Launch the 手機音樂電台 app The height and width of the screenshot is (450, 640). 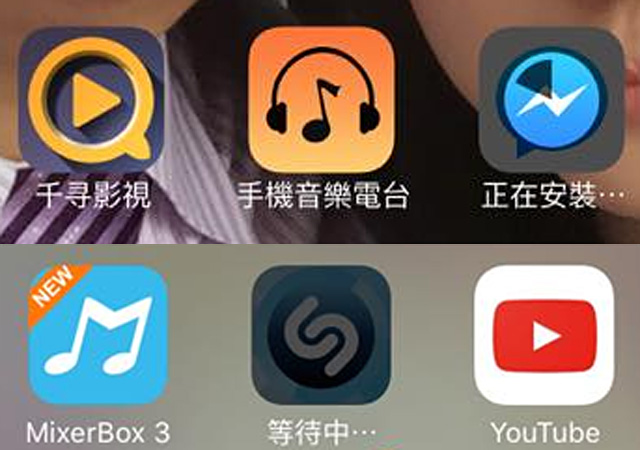[x=321, y=100]
